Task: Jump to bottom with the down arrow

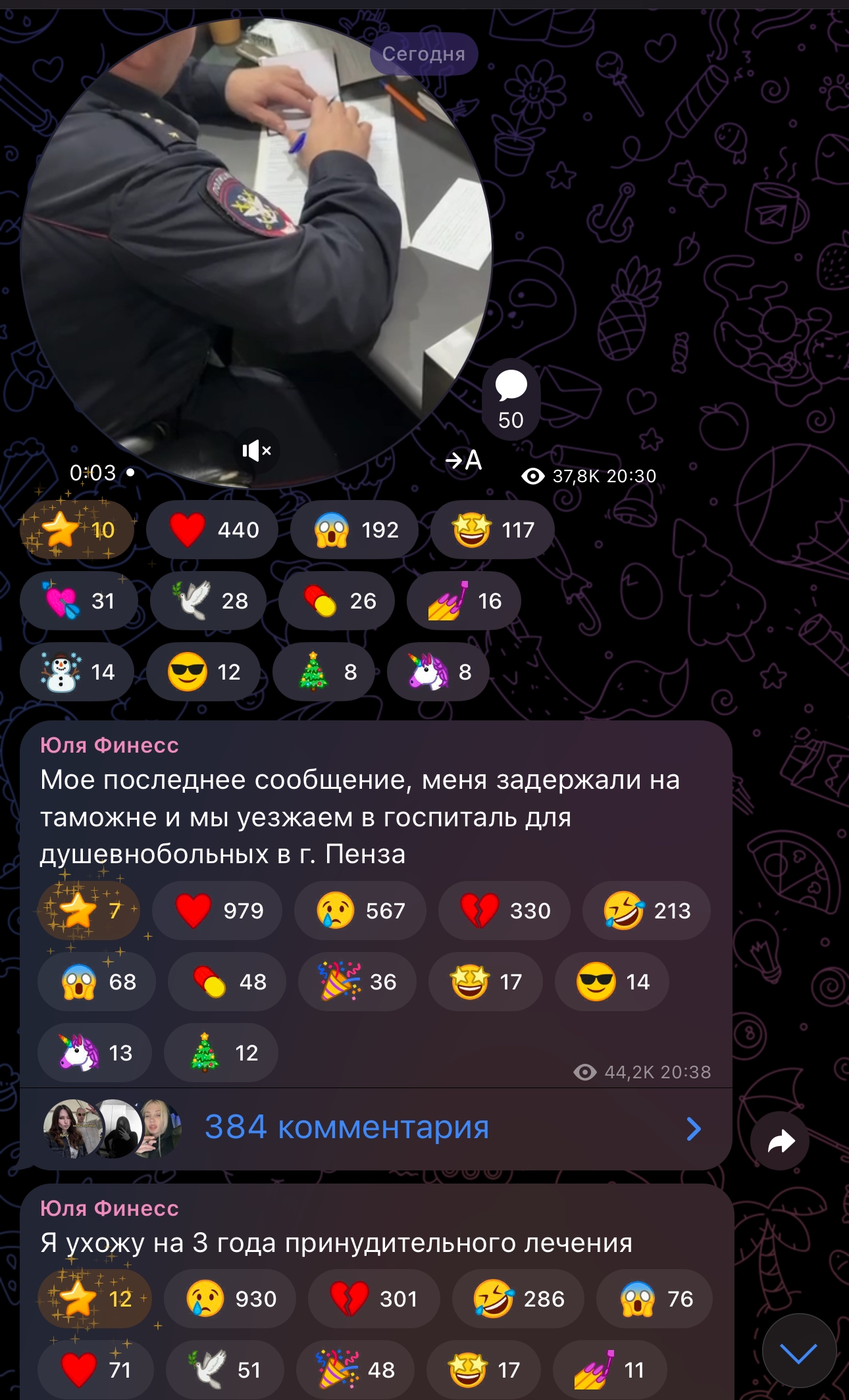Action: point(798,1353)
